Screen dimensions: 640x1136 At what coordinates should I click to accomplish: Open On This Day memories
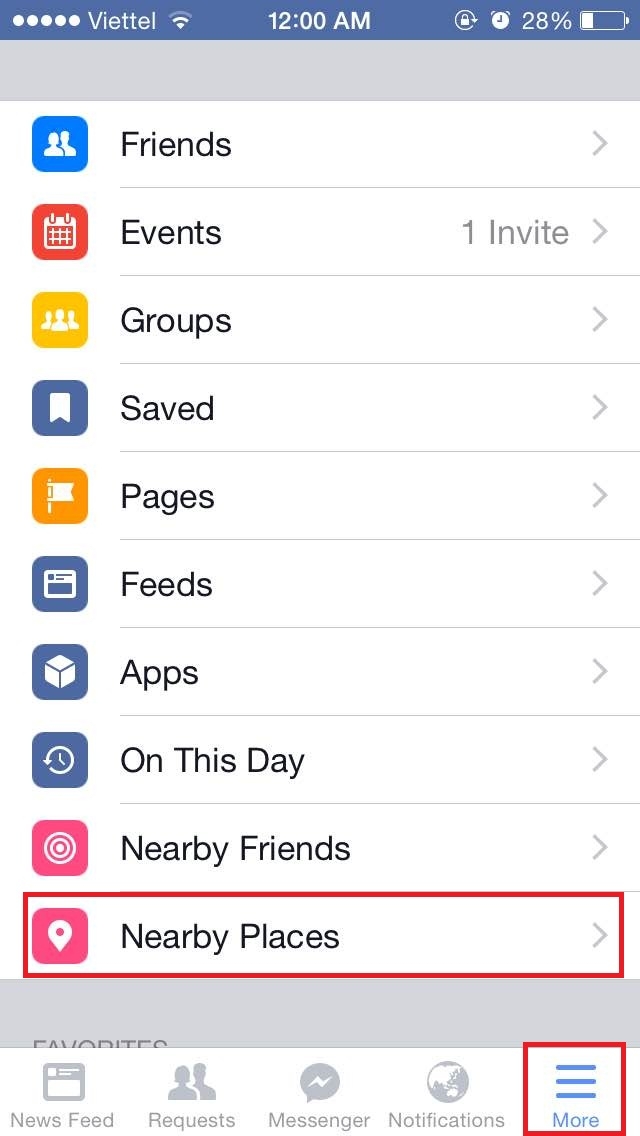pyautogui.click(x=320, y=761)
